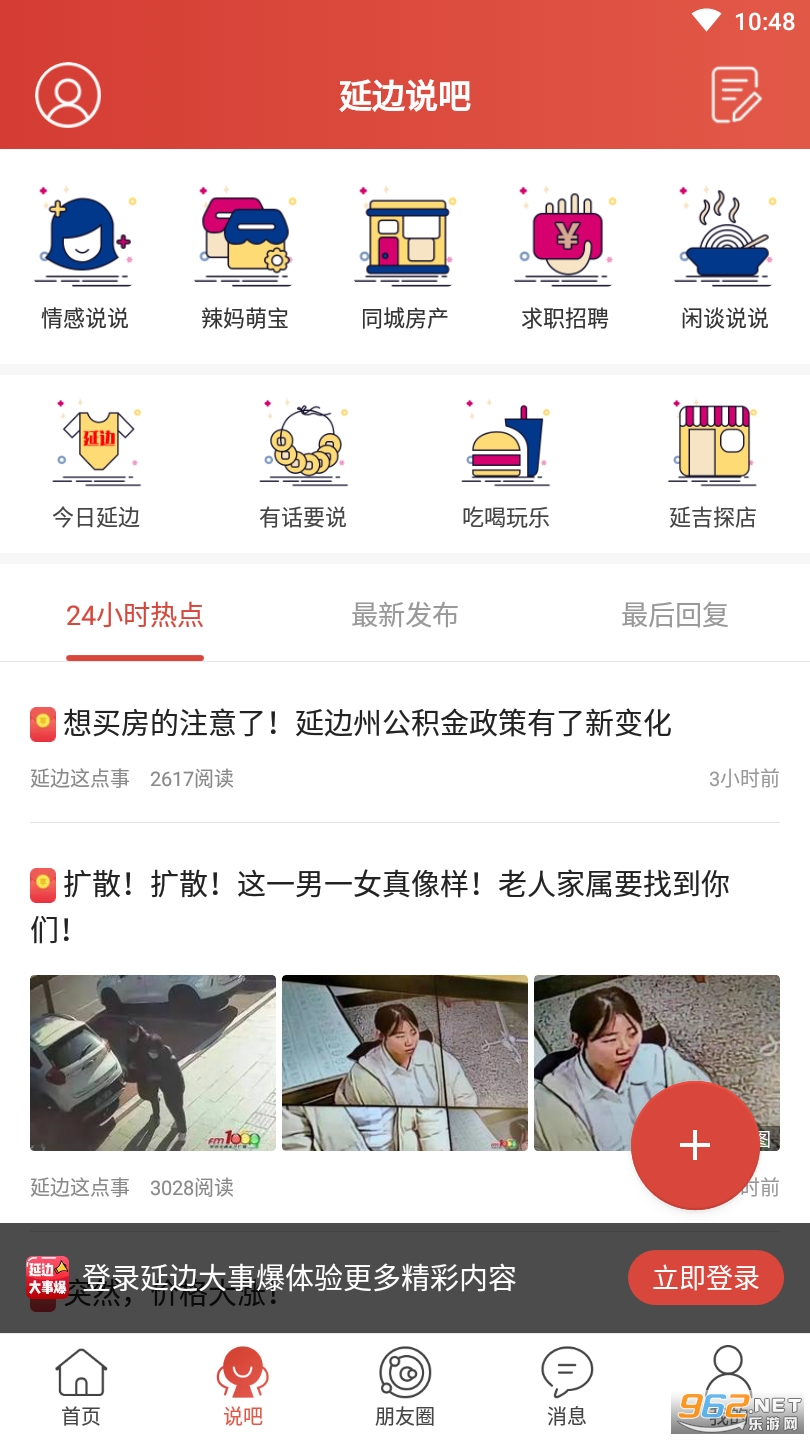This screenshot has height=1440, width=810.
Task: Tap the red plus floating button
Action: (695, 1146)
